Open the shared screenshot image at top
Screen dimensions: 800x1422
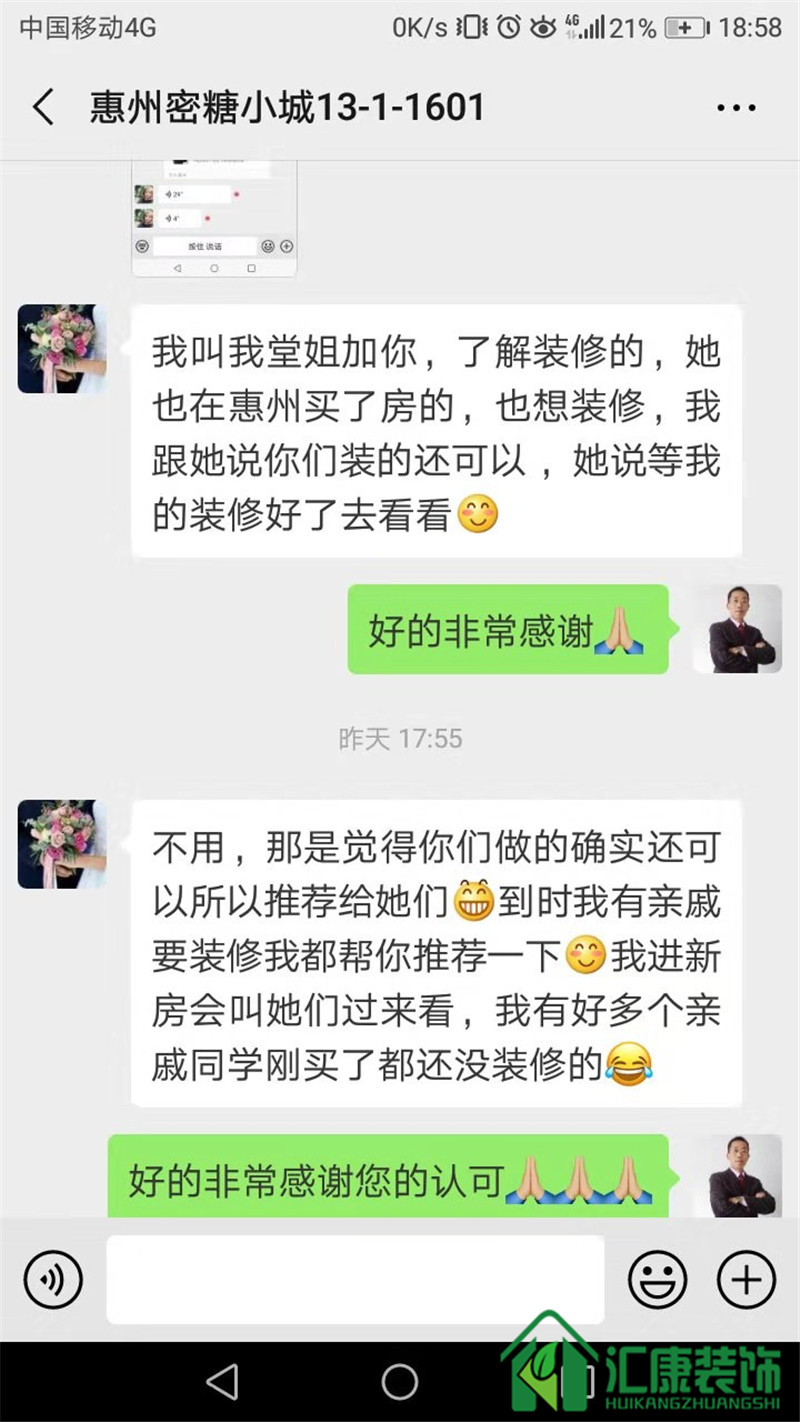[214, 218]
